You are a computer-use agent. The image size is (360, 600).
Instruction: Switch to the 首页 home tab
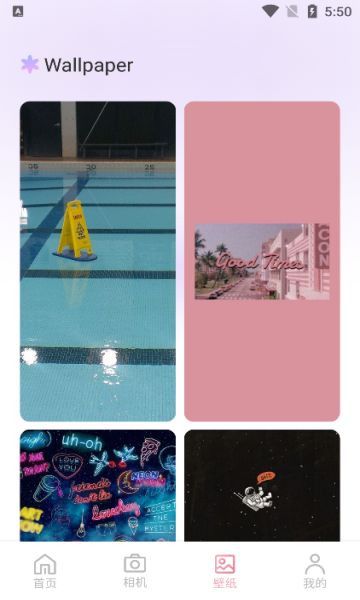45,571
